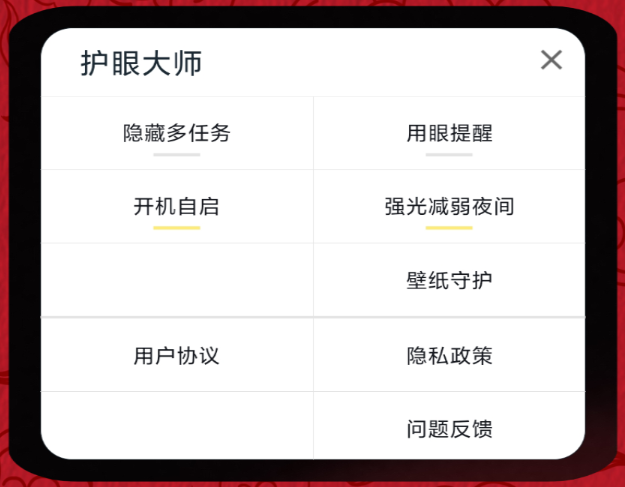Close the 护眼大师 dialog

pyautogui.click(x=551, y=60)
